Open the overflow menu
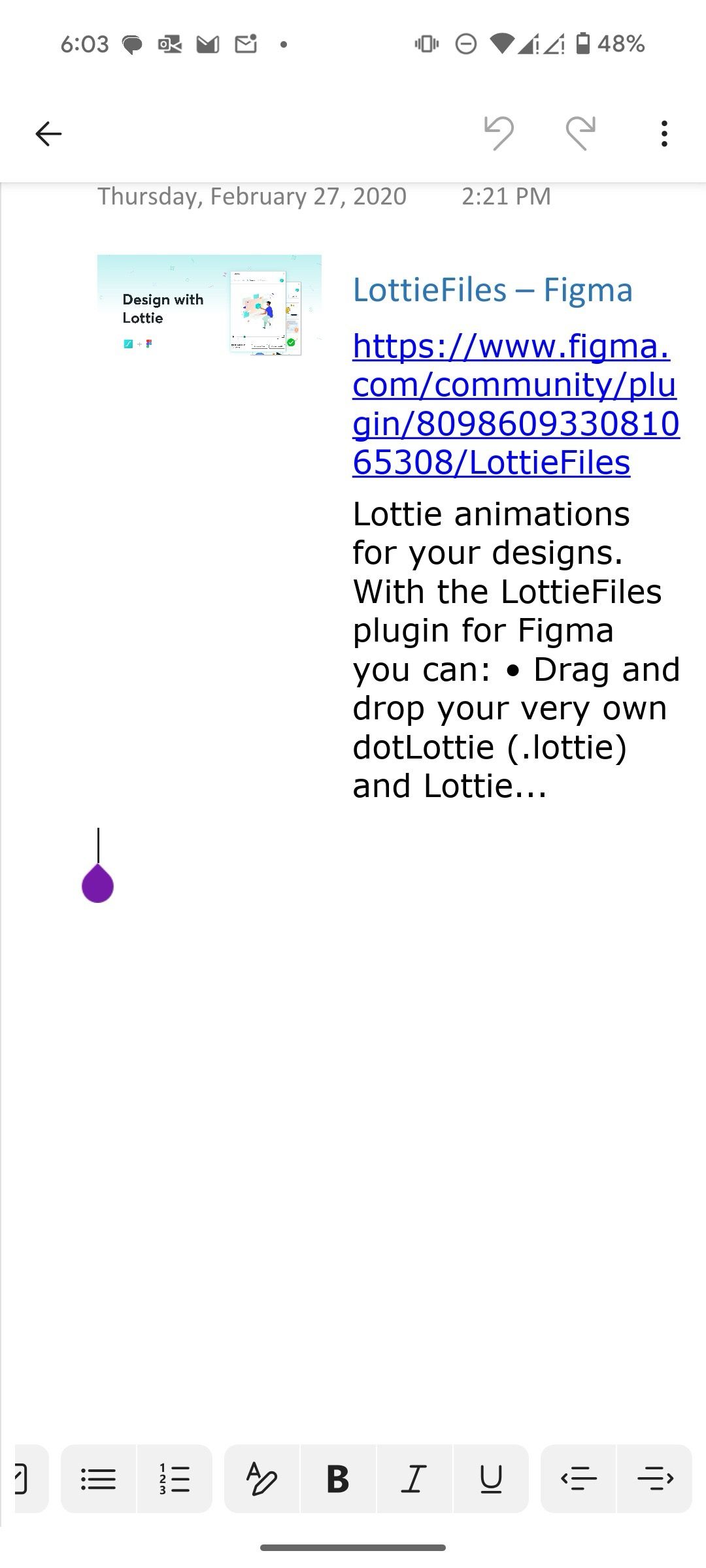Viewport: 706px width, 1568px height. [664, 134]
